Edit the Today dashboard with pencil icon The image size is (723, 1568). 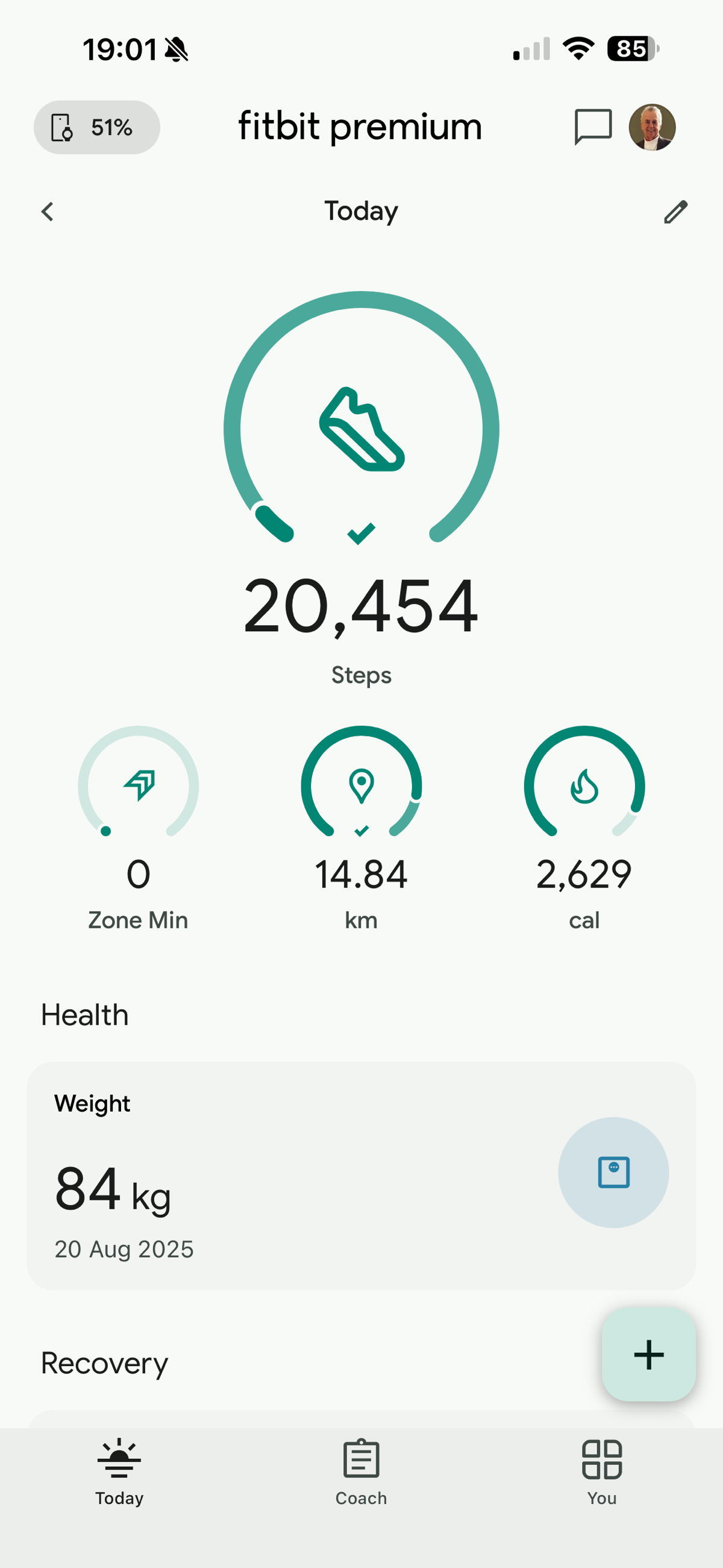[x=675, y=212]
